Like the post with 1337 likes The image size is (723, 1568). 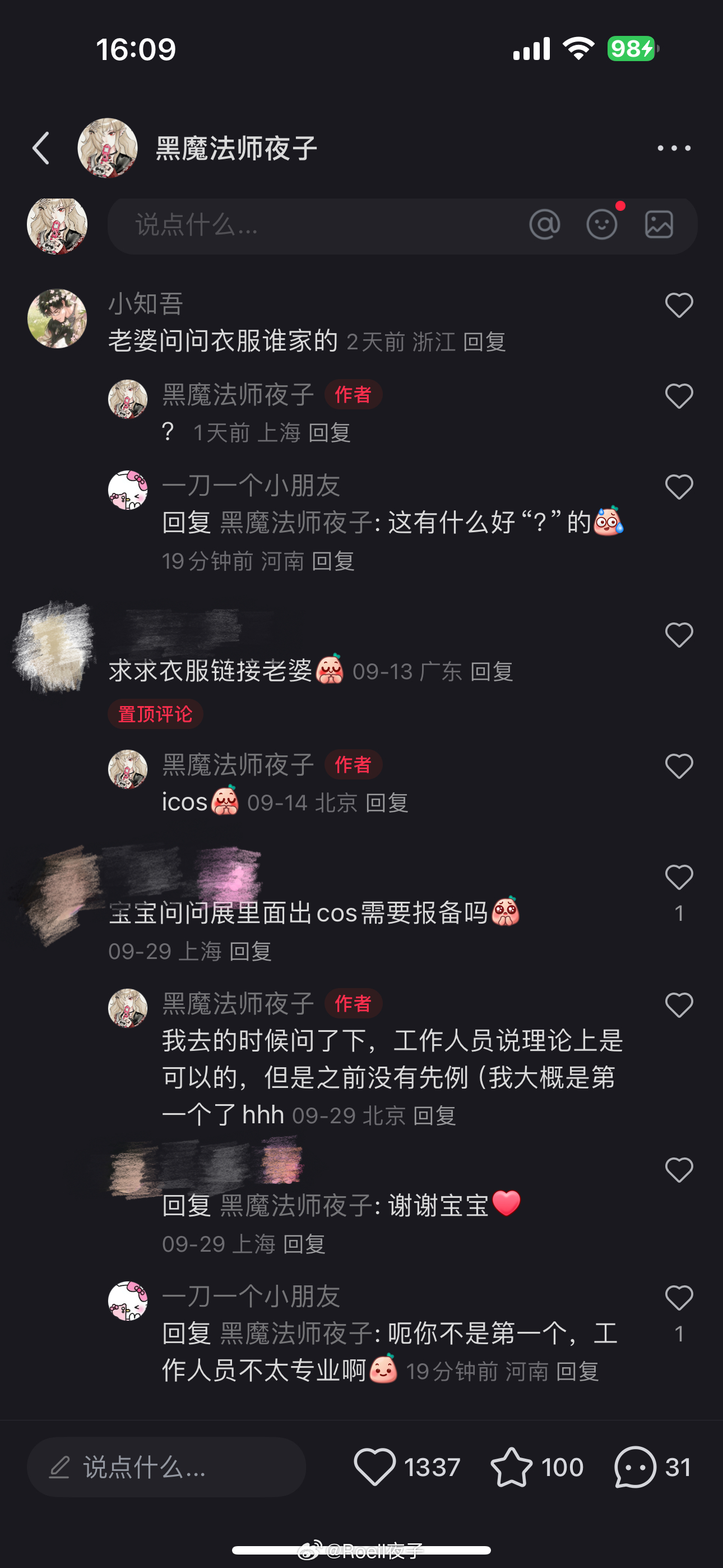point(375,1468)
